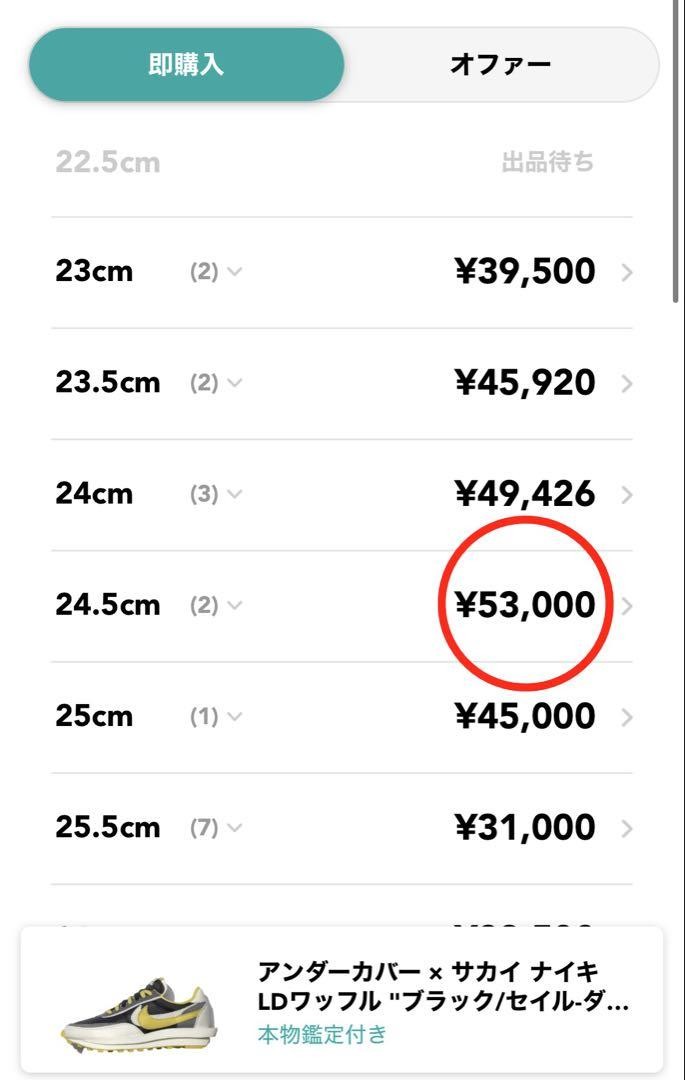Switch to the オファー tab
Image resolution: width=685 pixels, height=1080 pixels.
pos(500,65)
